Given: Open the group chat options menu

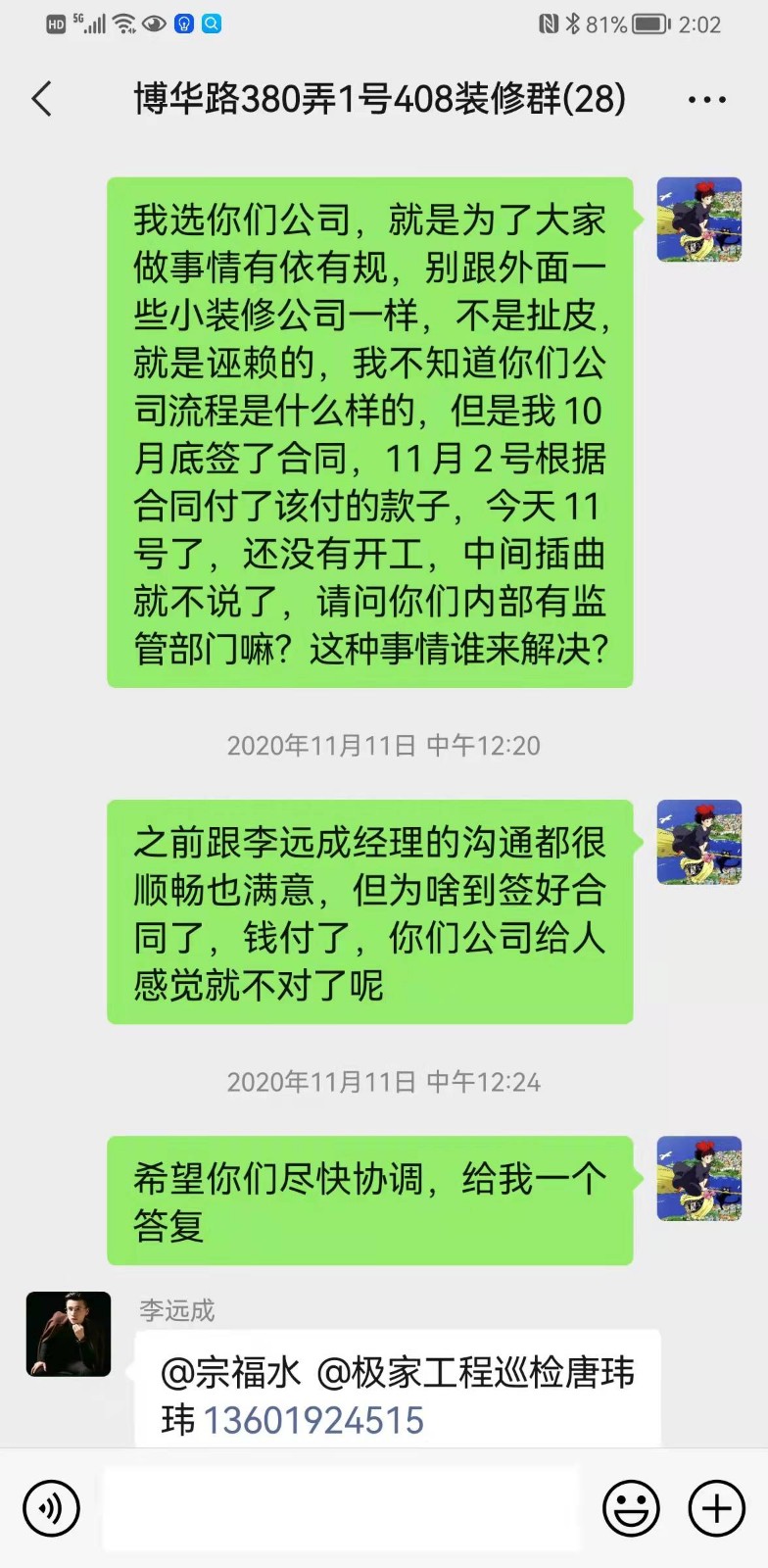Looking at the screenshot, I should pyautogui.click(x=706, y=100).
